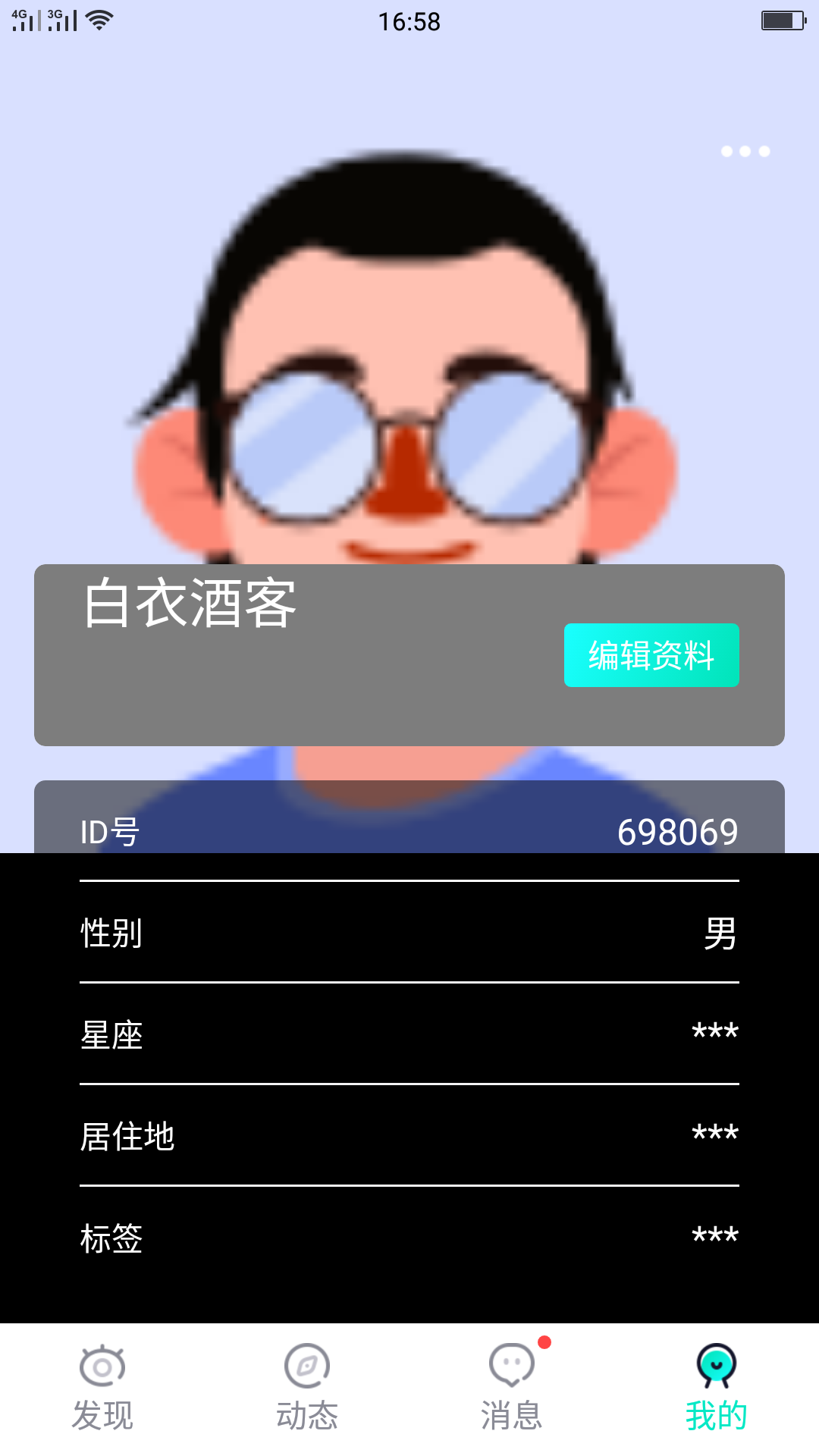Open the three-dot overflow menu
Image resolution: width=819 pixels, height=1456 pixels.
click(744, 151)
